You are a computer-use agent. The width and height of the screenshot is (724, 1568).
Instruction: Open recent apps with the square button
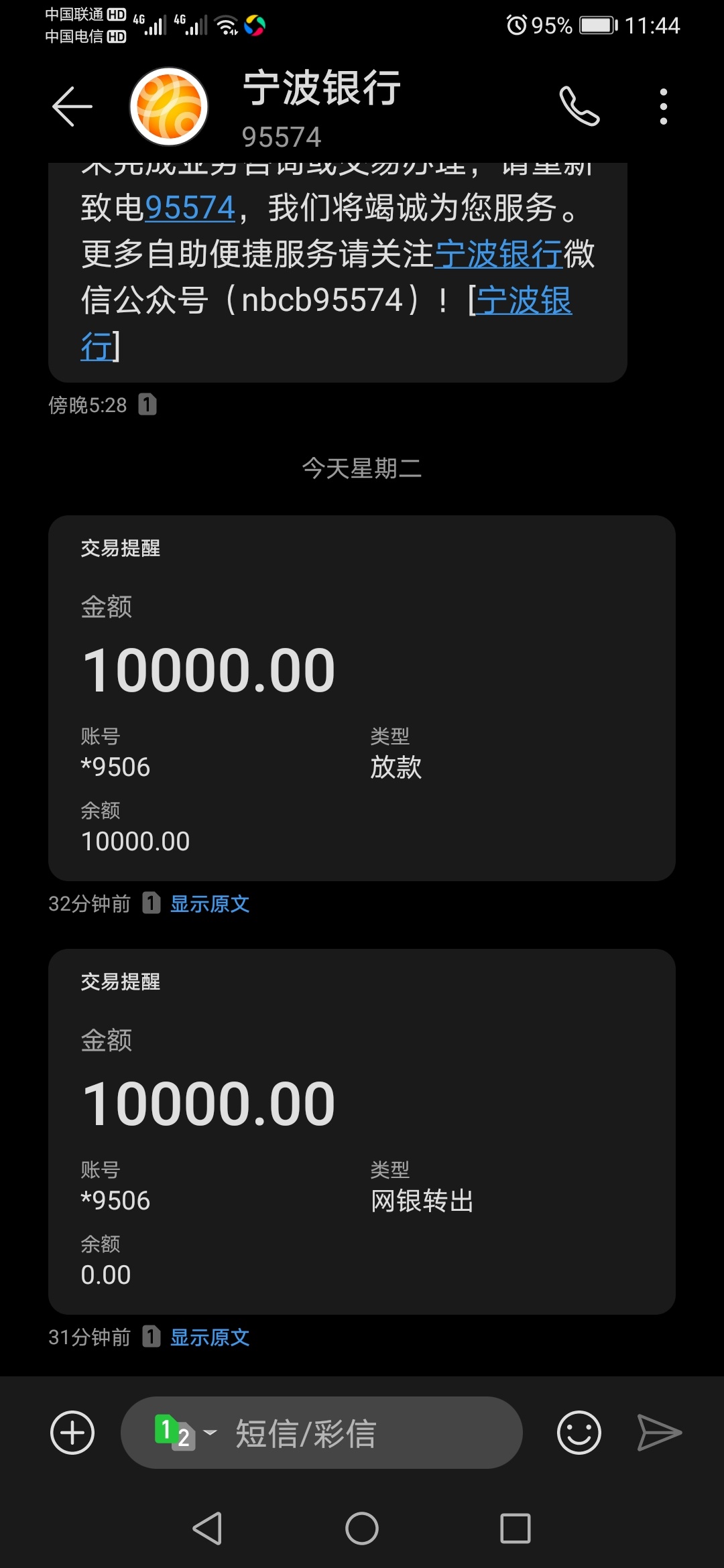point(516,1528)
